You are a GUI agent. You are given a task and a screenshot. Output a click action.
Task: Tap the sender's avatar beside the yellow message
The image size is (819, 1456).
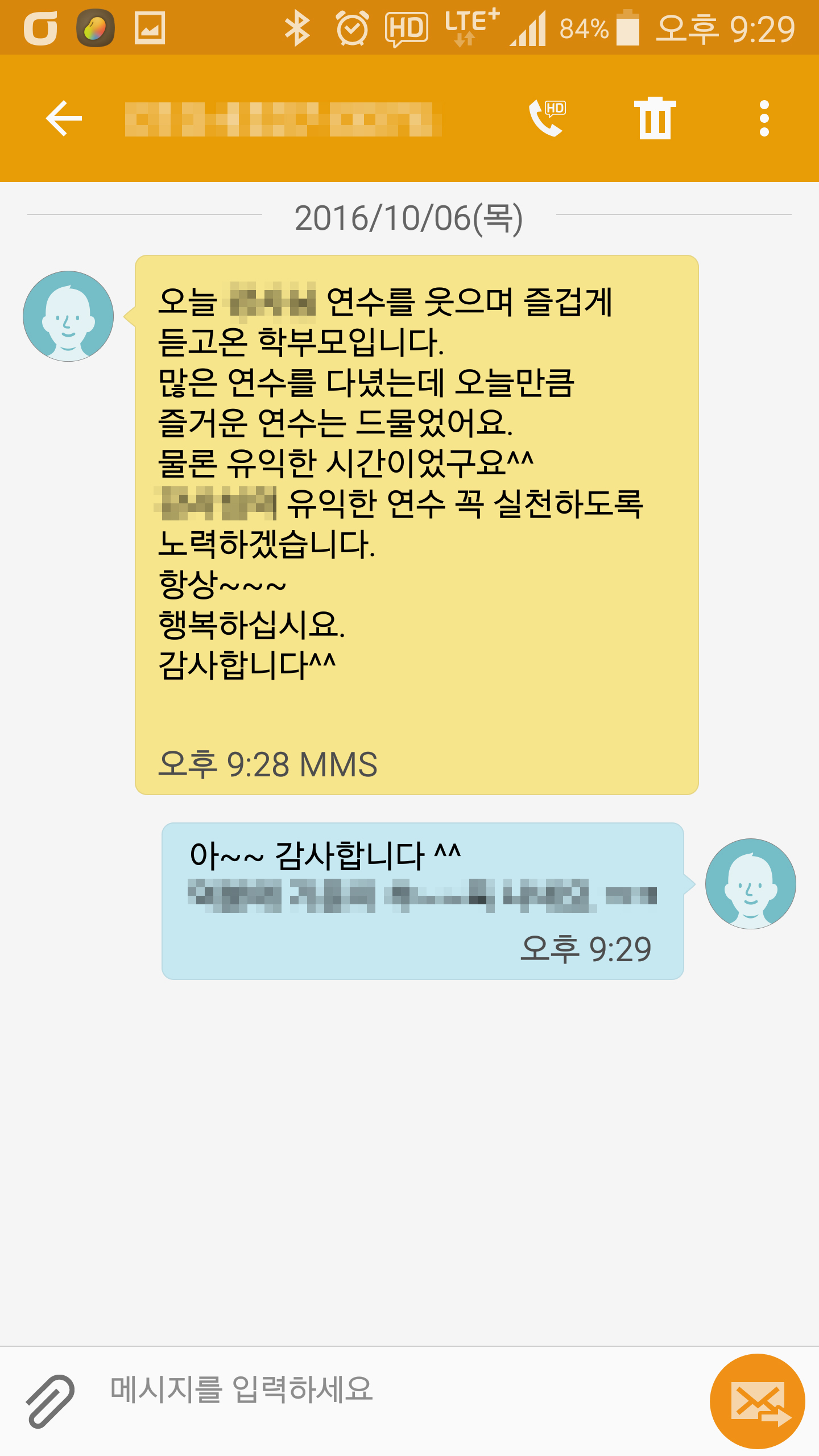pyautogui.click(x=68, y=316)
